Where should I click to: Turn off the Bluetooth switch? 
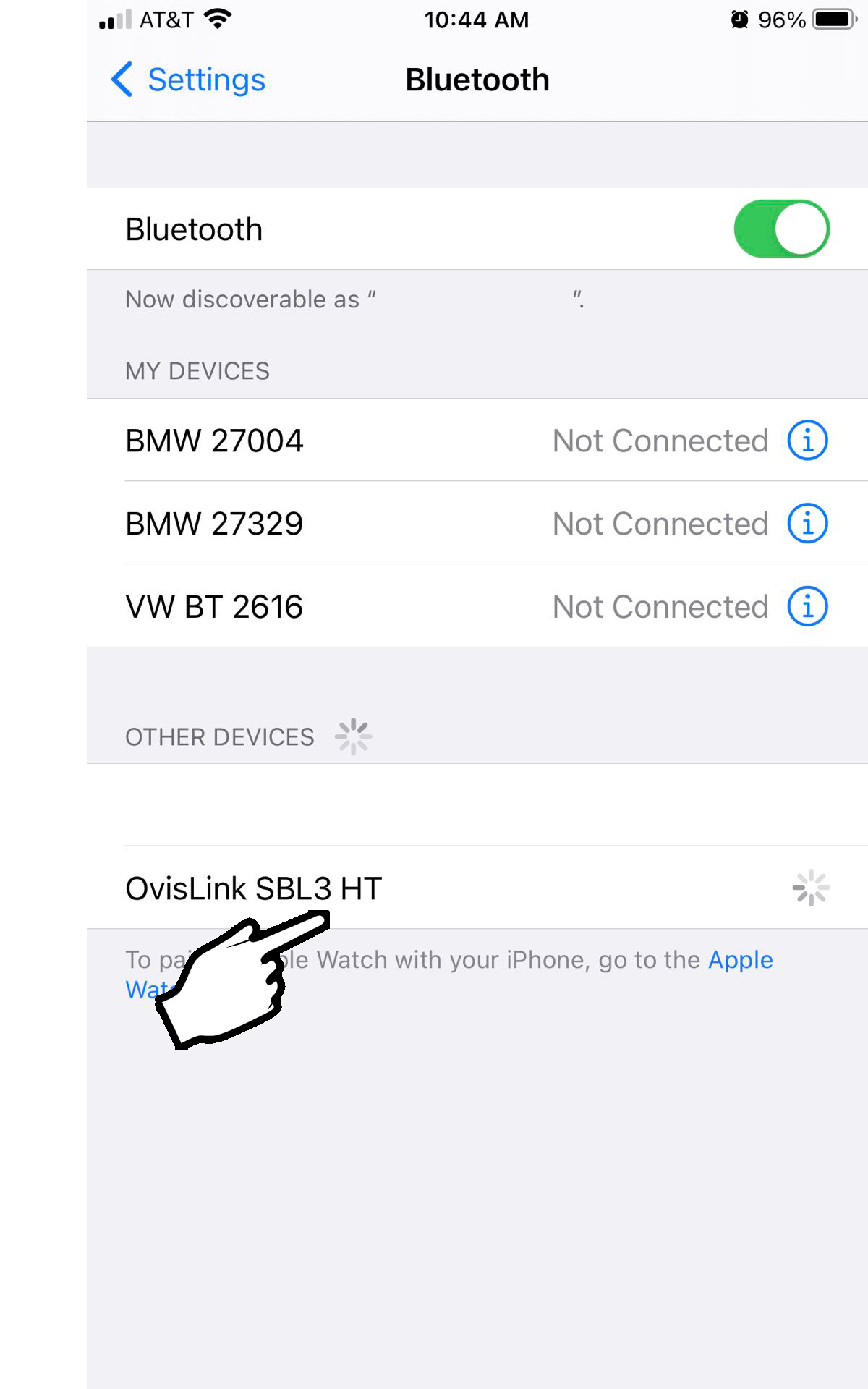781,229
